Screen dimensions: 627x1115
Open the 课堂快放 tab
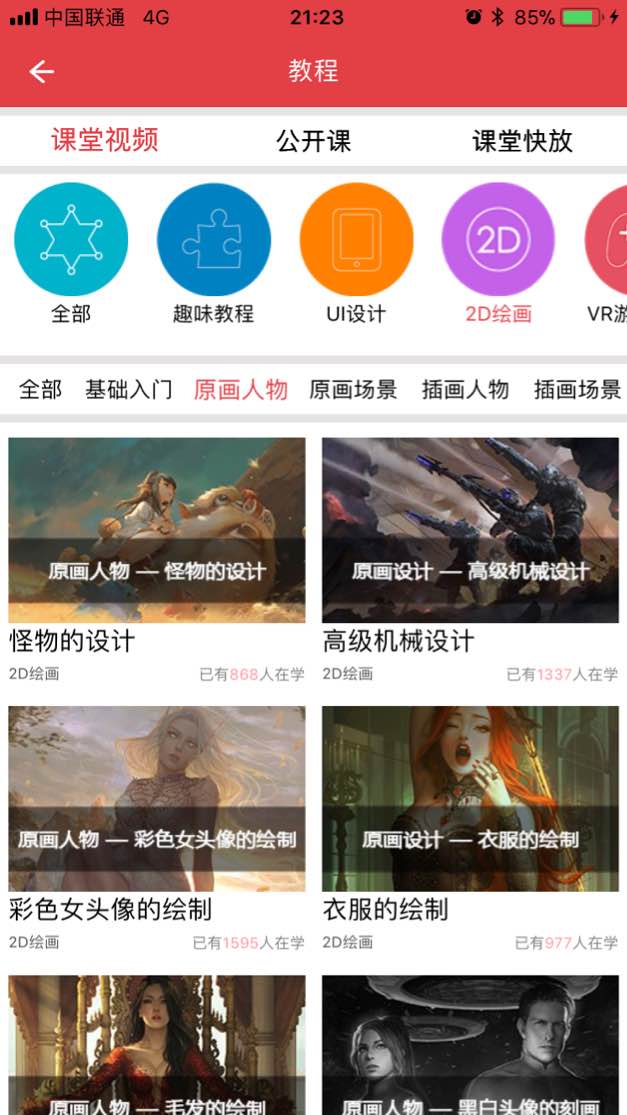pos(522,141)
